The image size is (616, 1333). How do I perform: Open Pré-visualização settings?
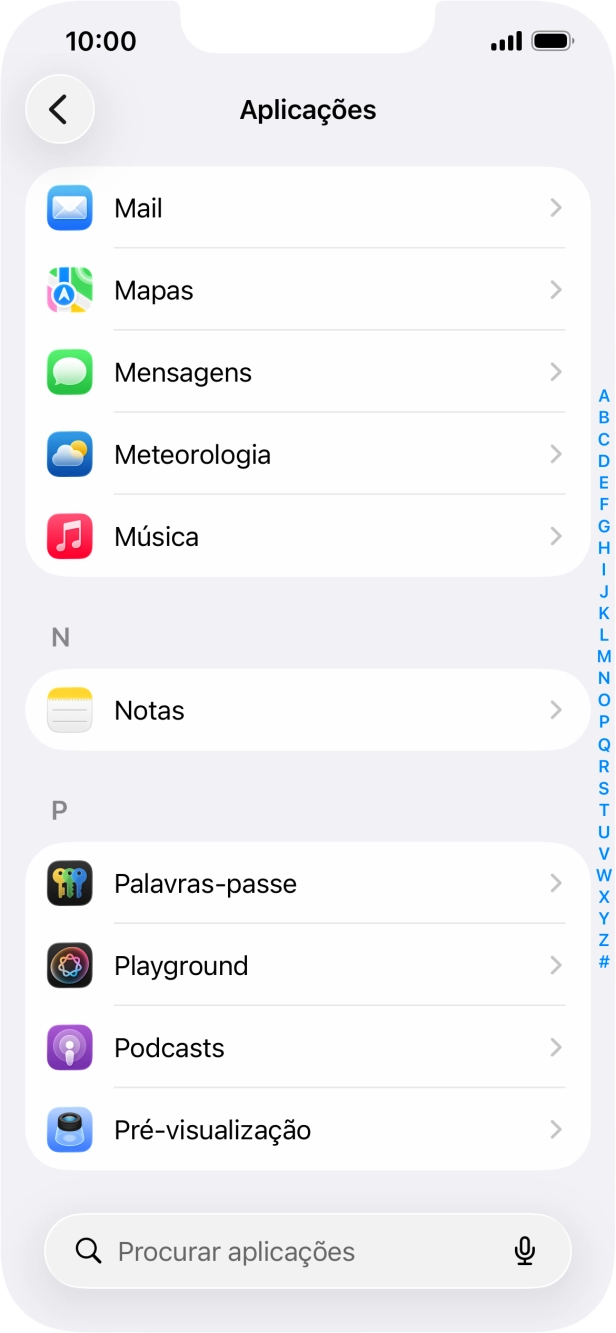pos(307,1129)
